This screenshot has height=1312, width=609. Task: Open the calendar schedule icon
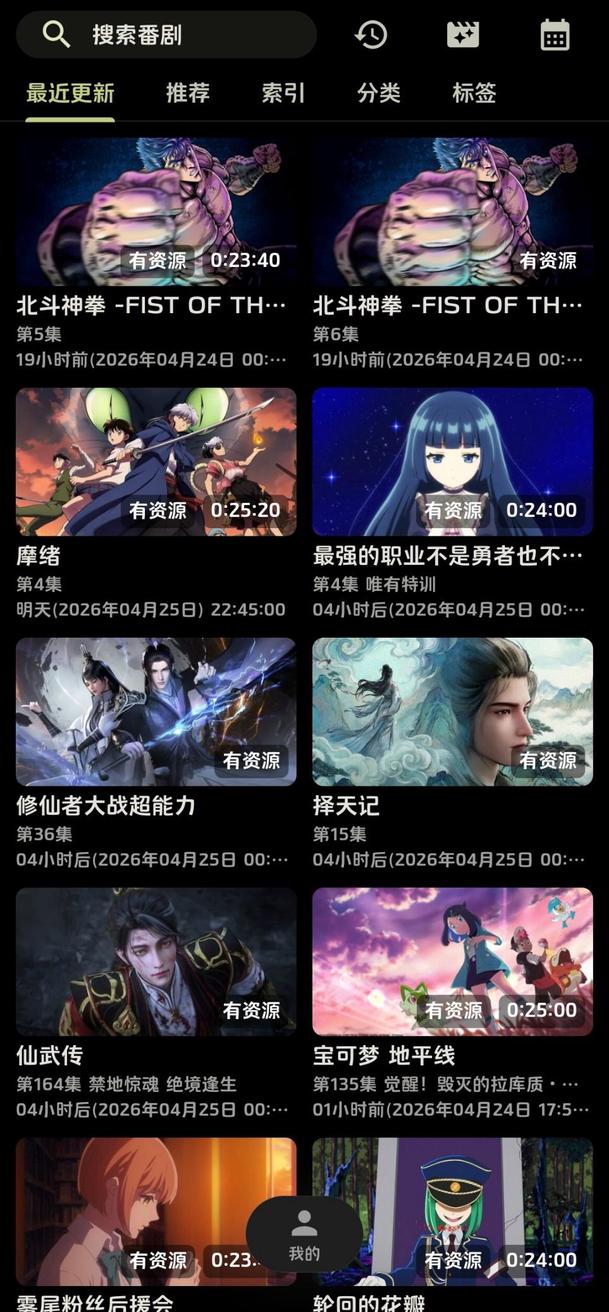555,35
